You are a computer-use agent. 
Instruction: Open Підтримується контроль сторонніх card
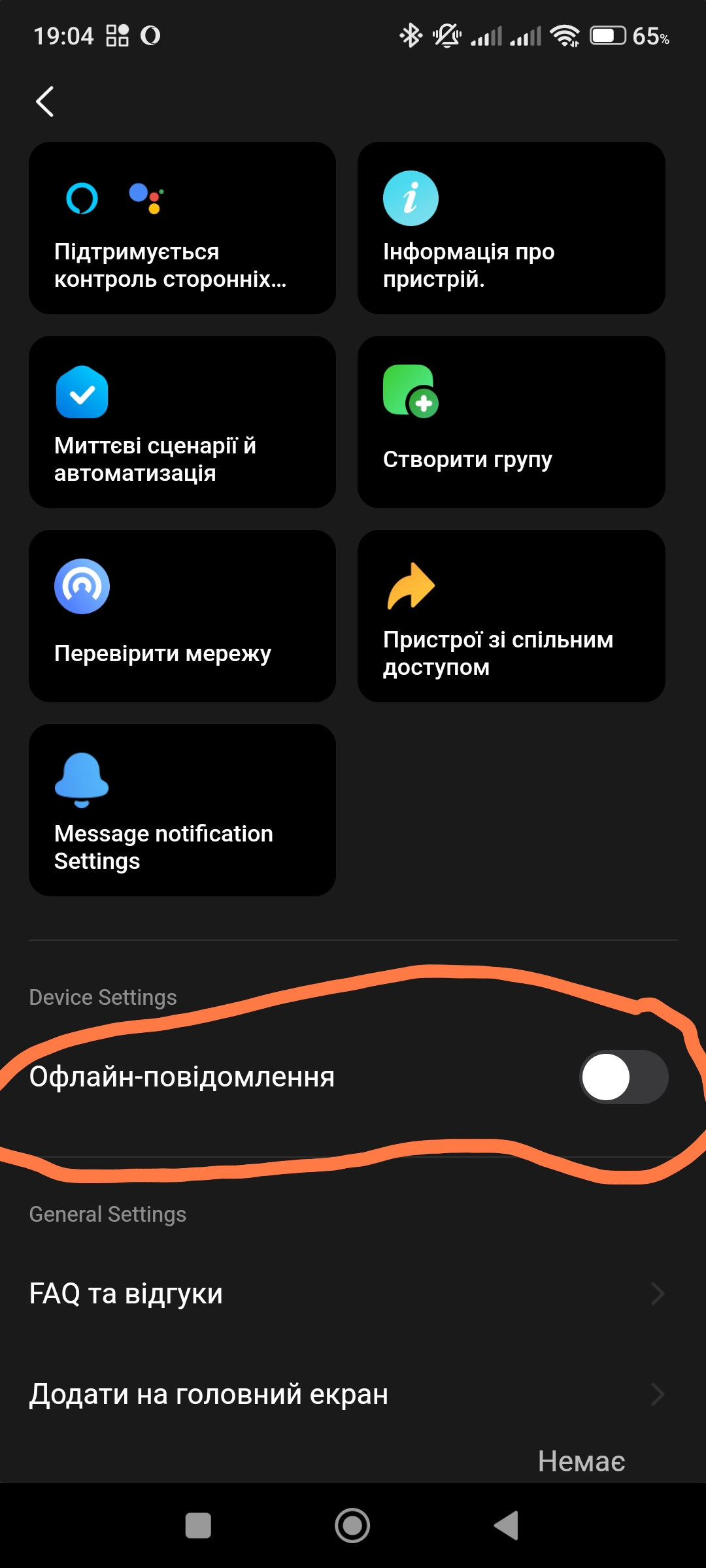182,228
